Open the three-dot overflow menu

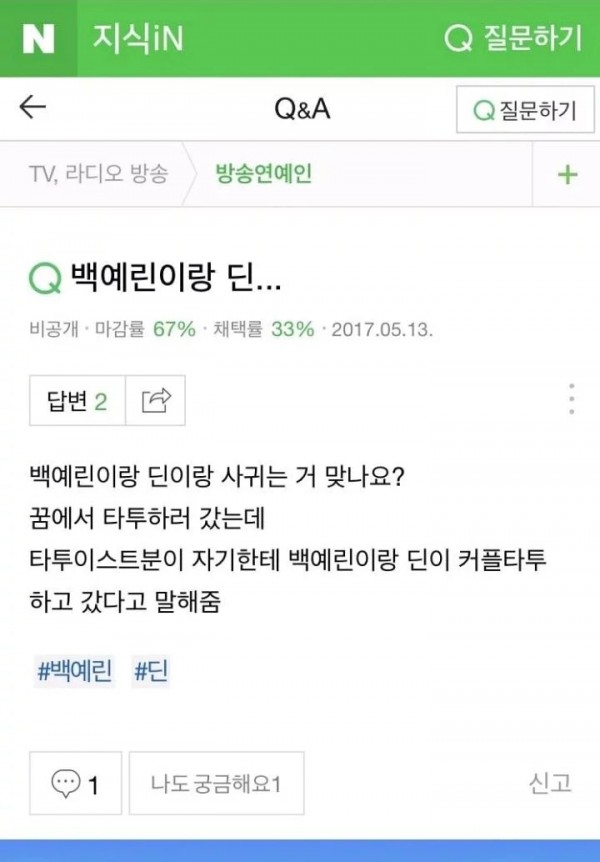[x=571, y=398]
